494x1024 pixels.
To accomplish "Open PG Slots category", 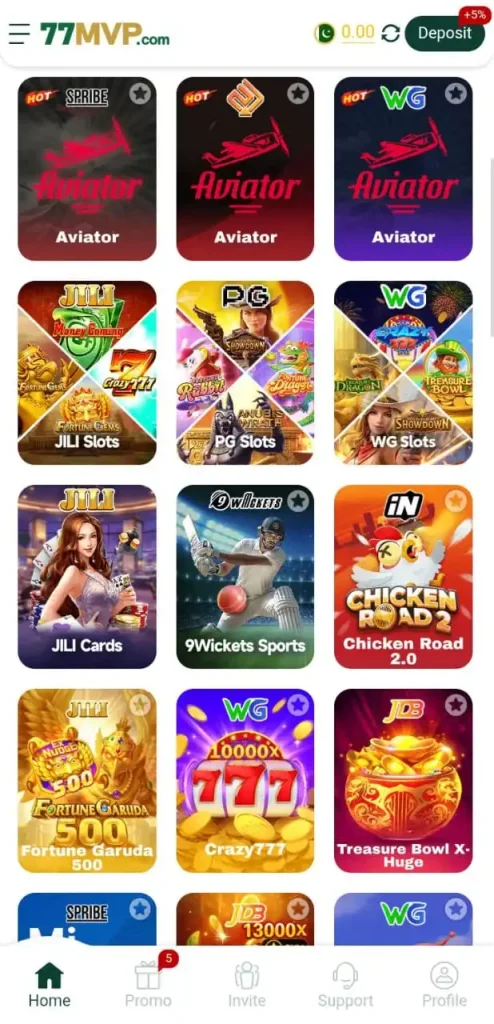I will [245, 372].
